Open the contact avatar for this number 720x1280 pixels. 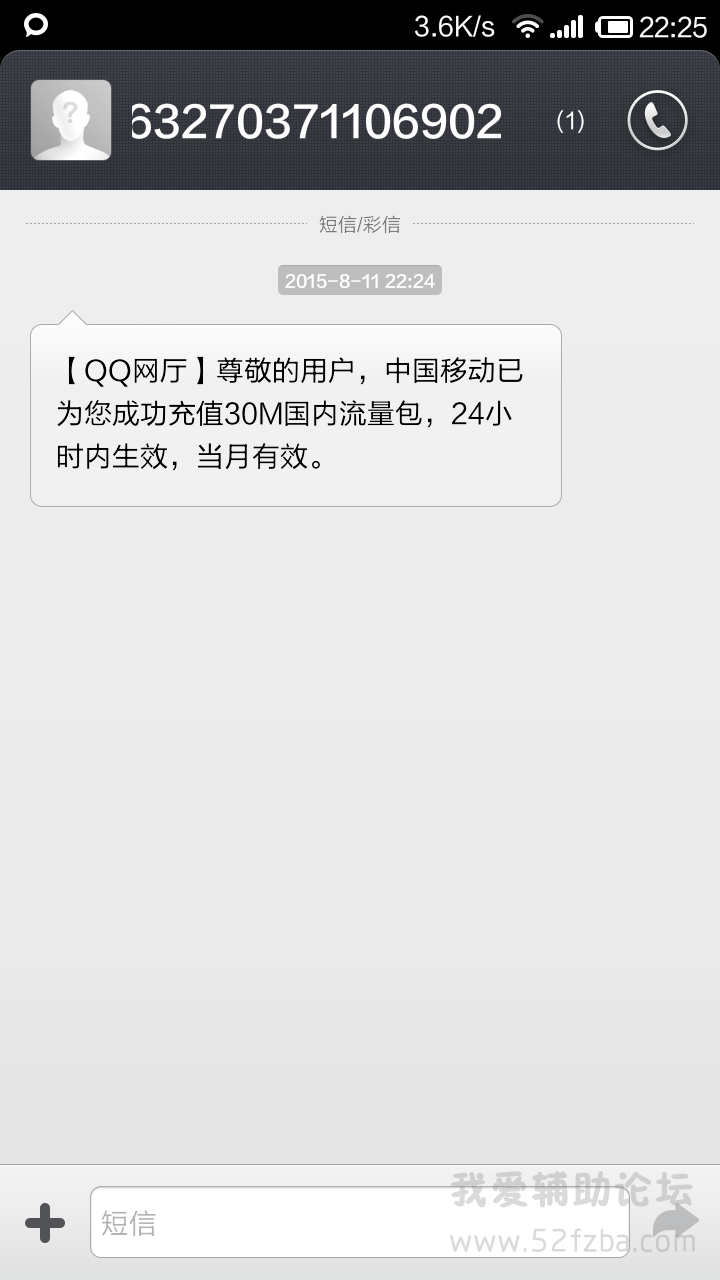71,120
